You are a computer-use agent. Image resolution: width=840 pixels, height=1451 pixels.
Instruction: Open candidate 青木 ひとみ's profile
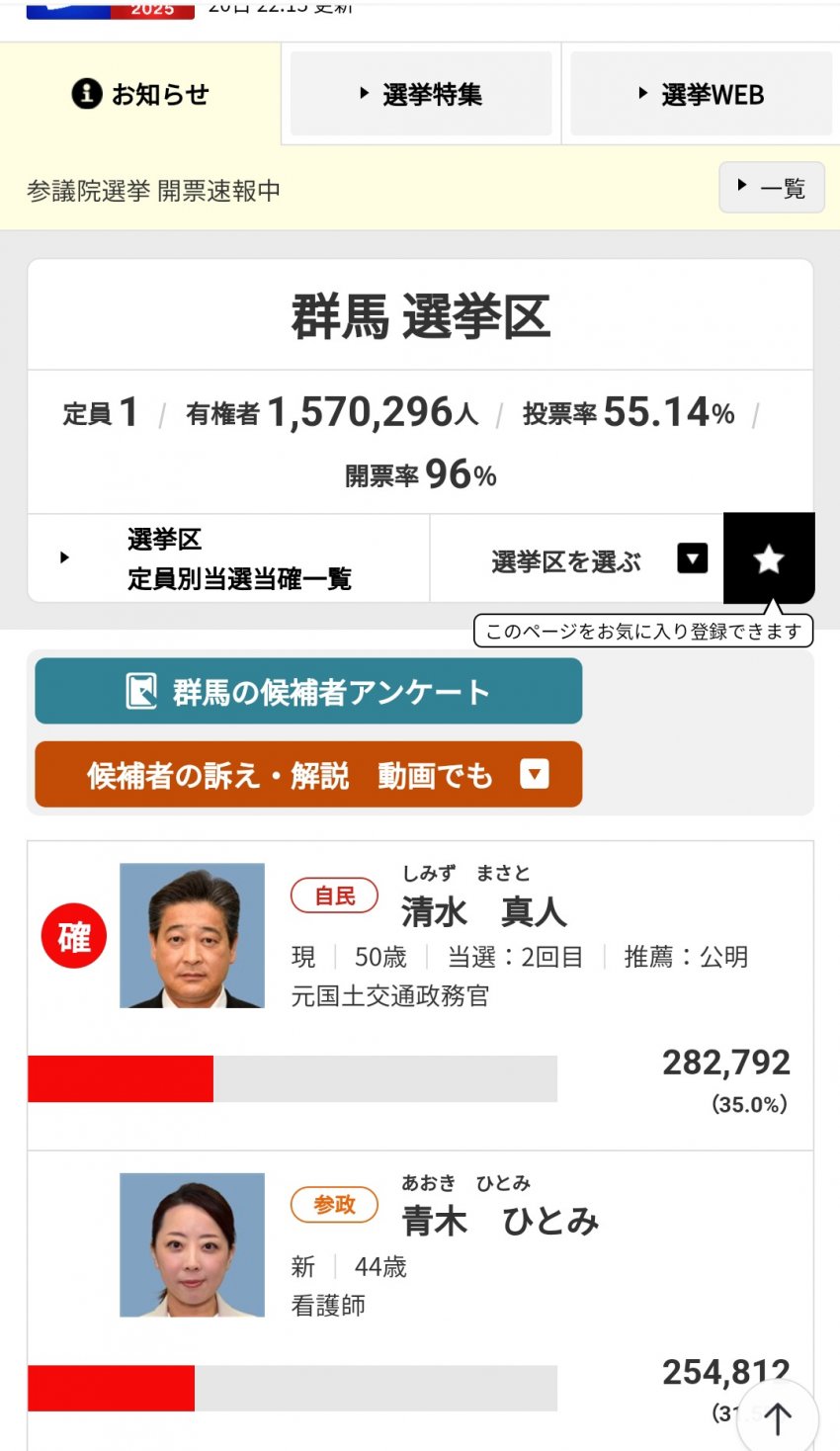click(x=499, y=1222)
